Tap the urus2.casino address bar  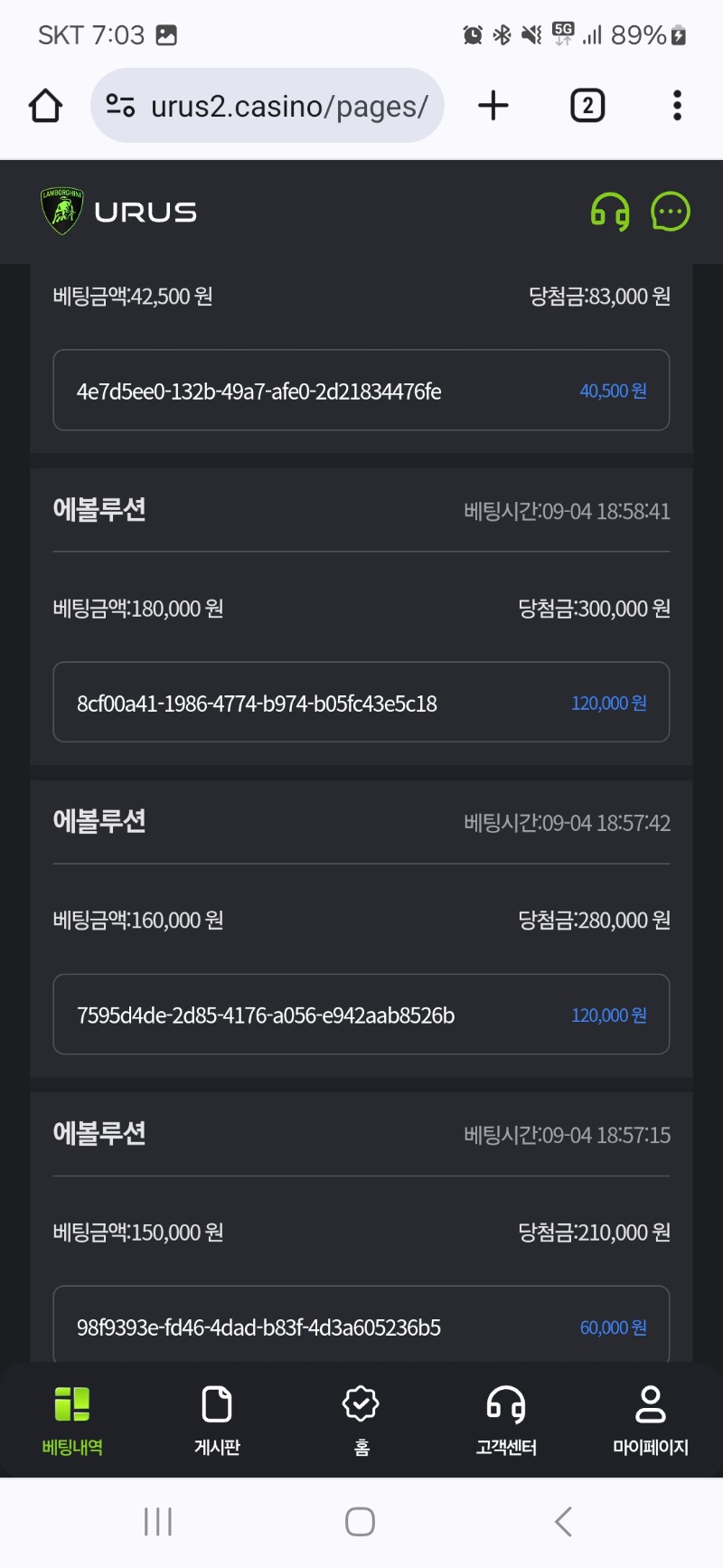[268, 106]
